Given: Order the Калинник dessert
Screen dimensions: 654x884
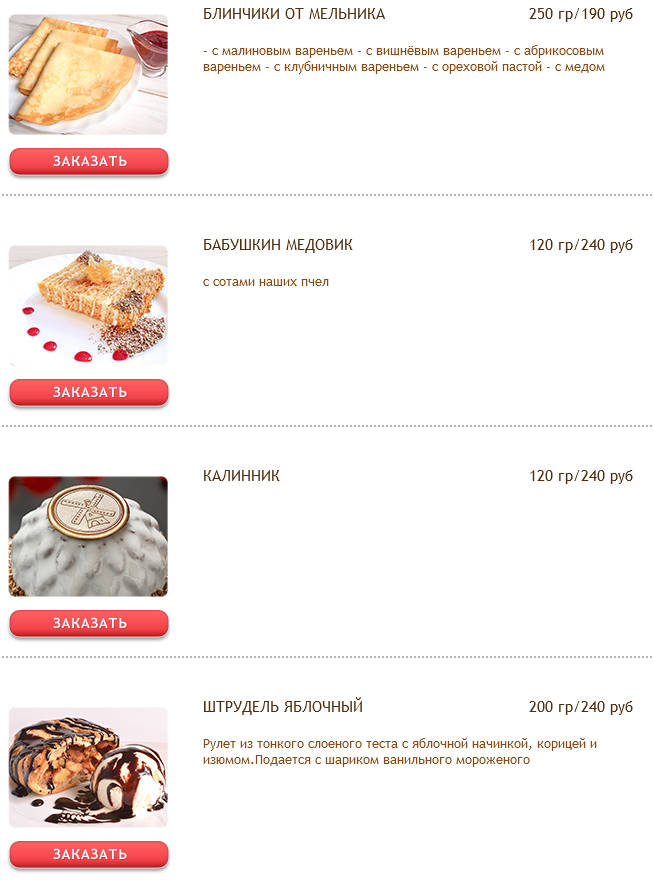Looking at the screenshot, I should pyautogui.click(x=89, y=623).
